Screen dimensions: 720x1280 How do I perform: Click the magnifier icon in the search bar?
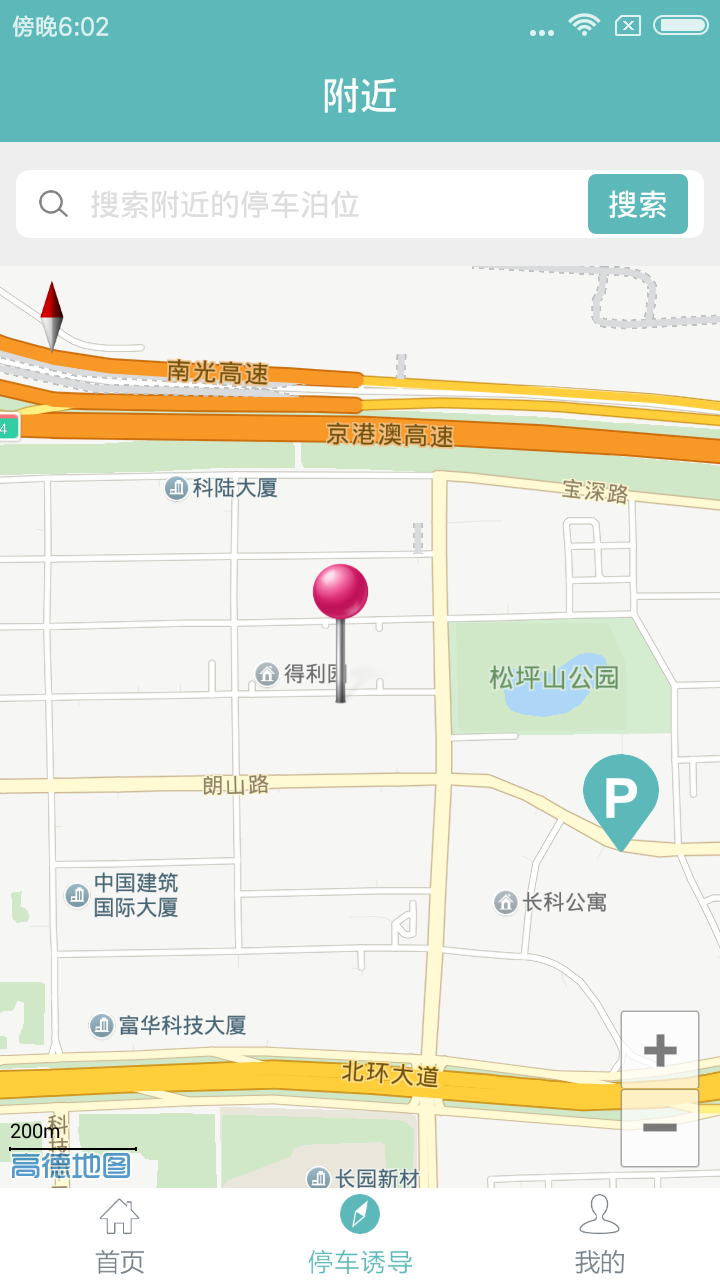pos(51,203)
